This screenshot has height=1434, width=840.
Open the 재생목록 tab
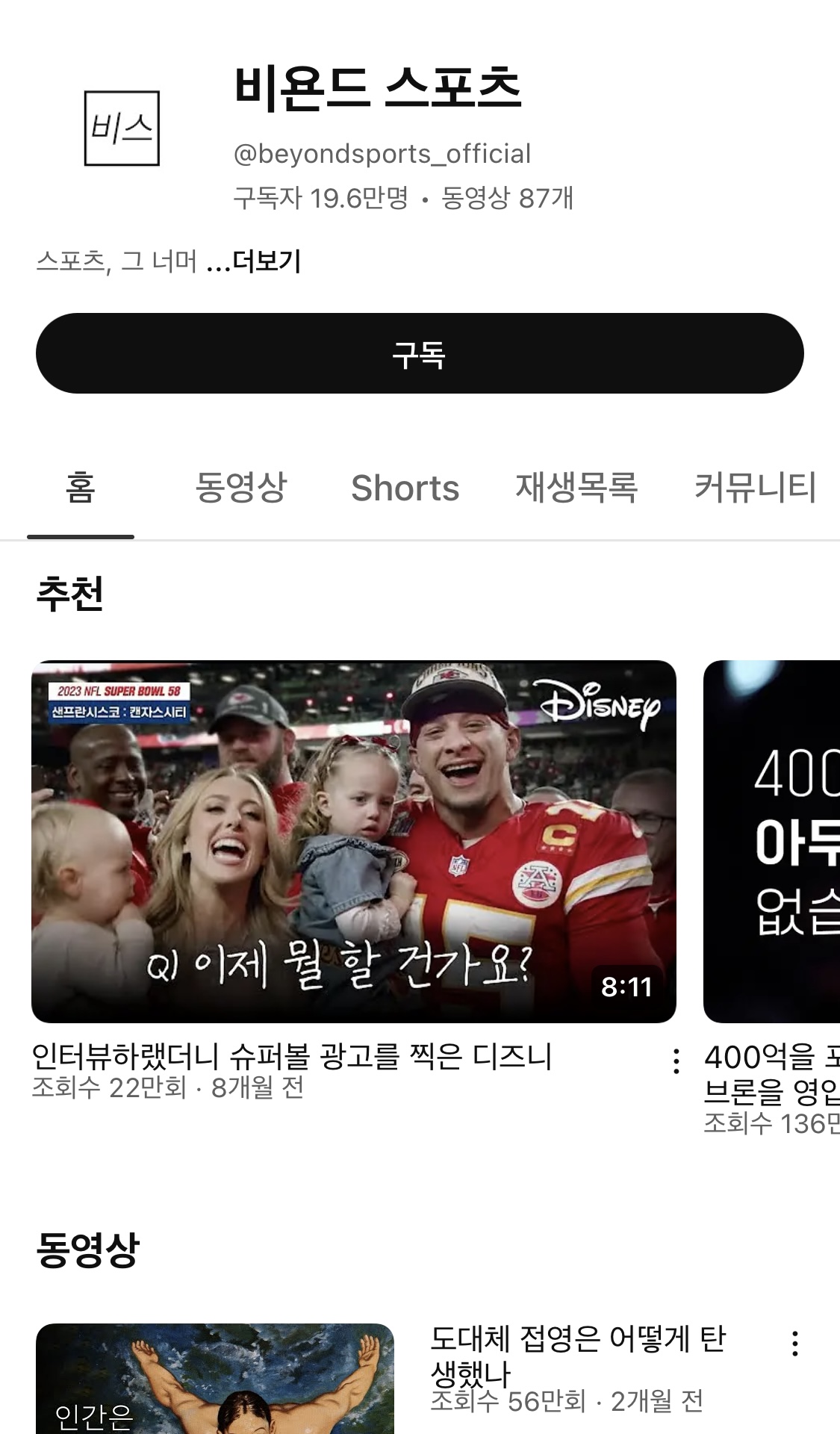click(576, 488)
